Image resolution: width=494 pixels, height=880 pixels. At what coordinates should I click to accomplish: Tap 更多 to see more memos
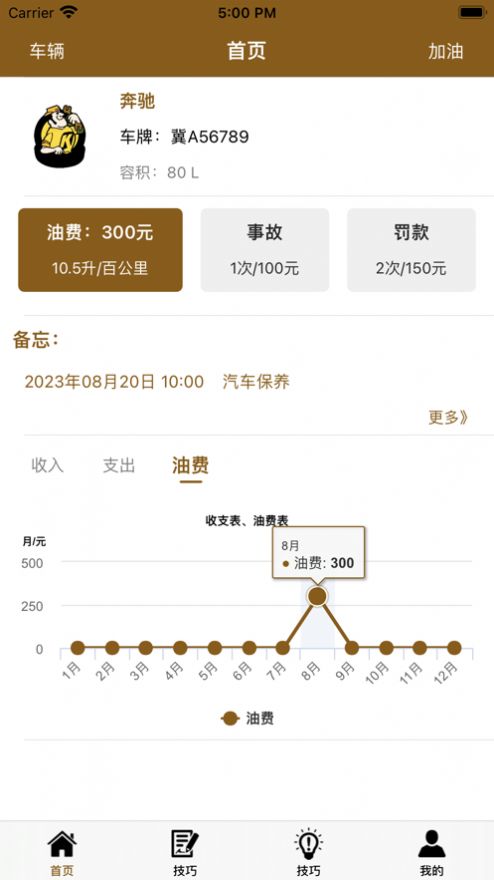click(448, 417)
